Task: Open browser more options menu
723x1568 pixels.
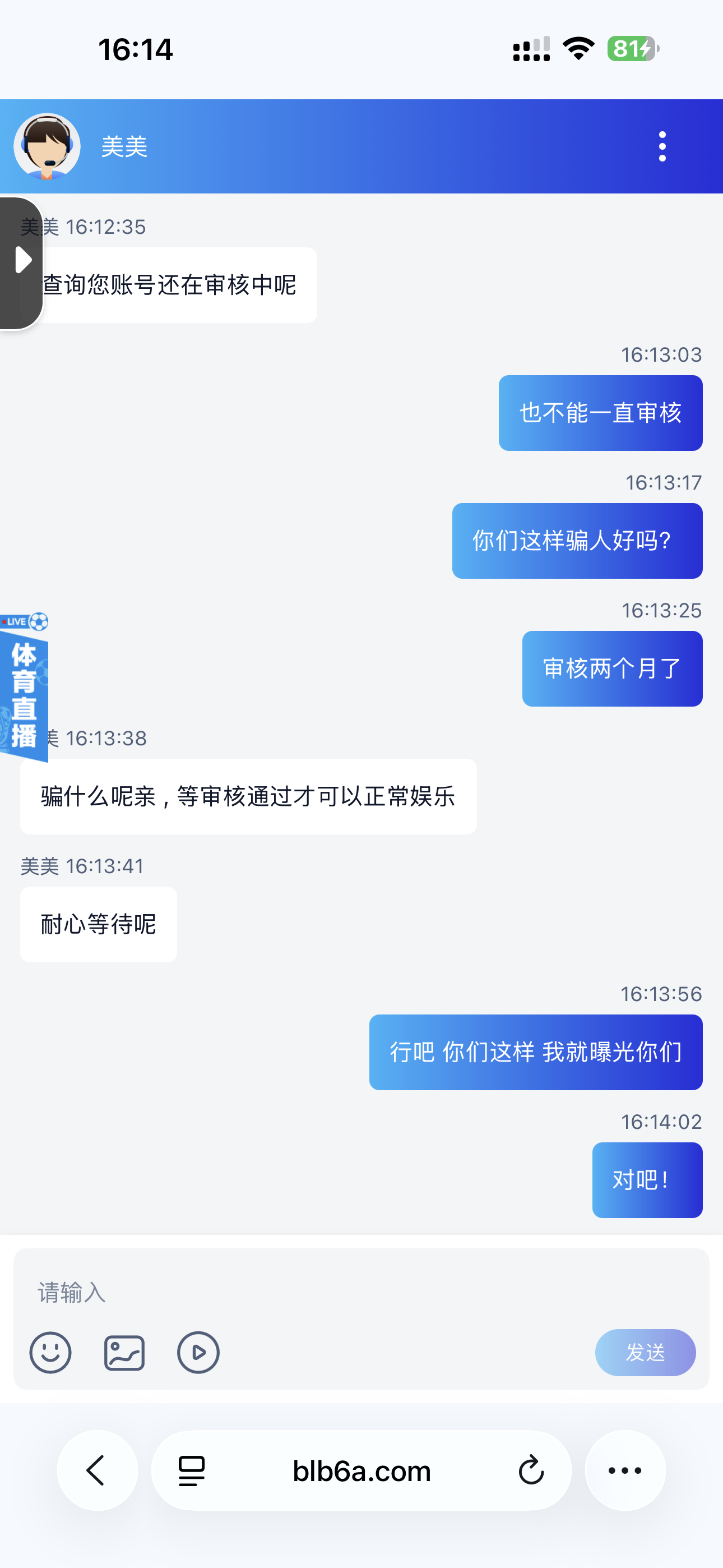Action: (625, 1470)
